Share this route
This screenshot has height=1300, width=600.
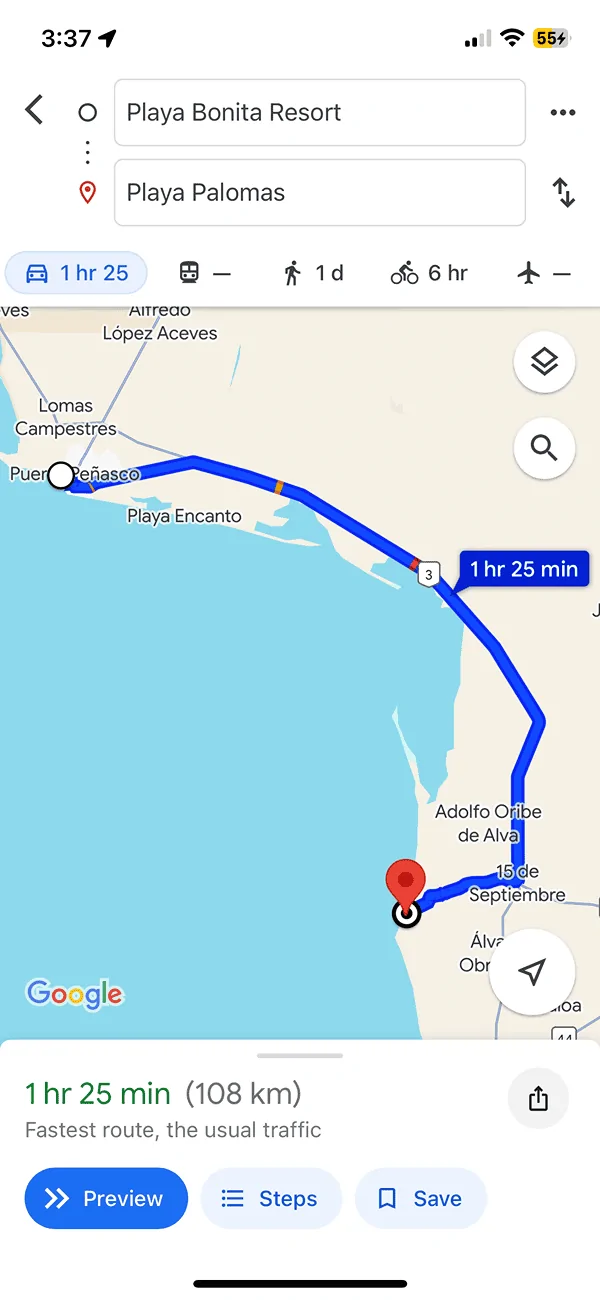click(x=538, y=1098)
